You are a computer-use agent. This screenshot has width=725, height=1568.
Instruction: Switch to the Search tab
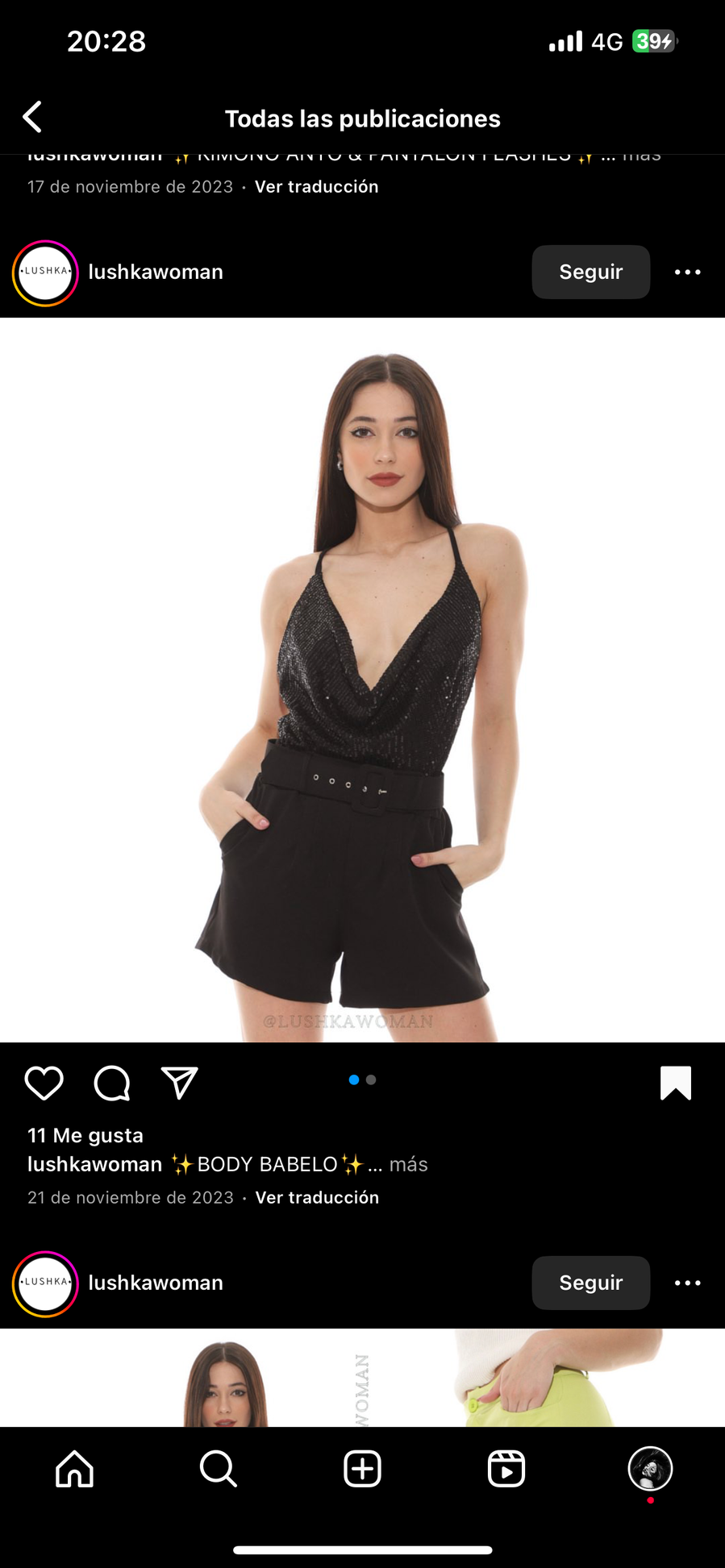click(218, 1468)
